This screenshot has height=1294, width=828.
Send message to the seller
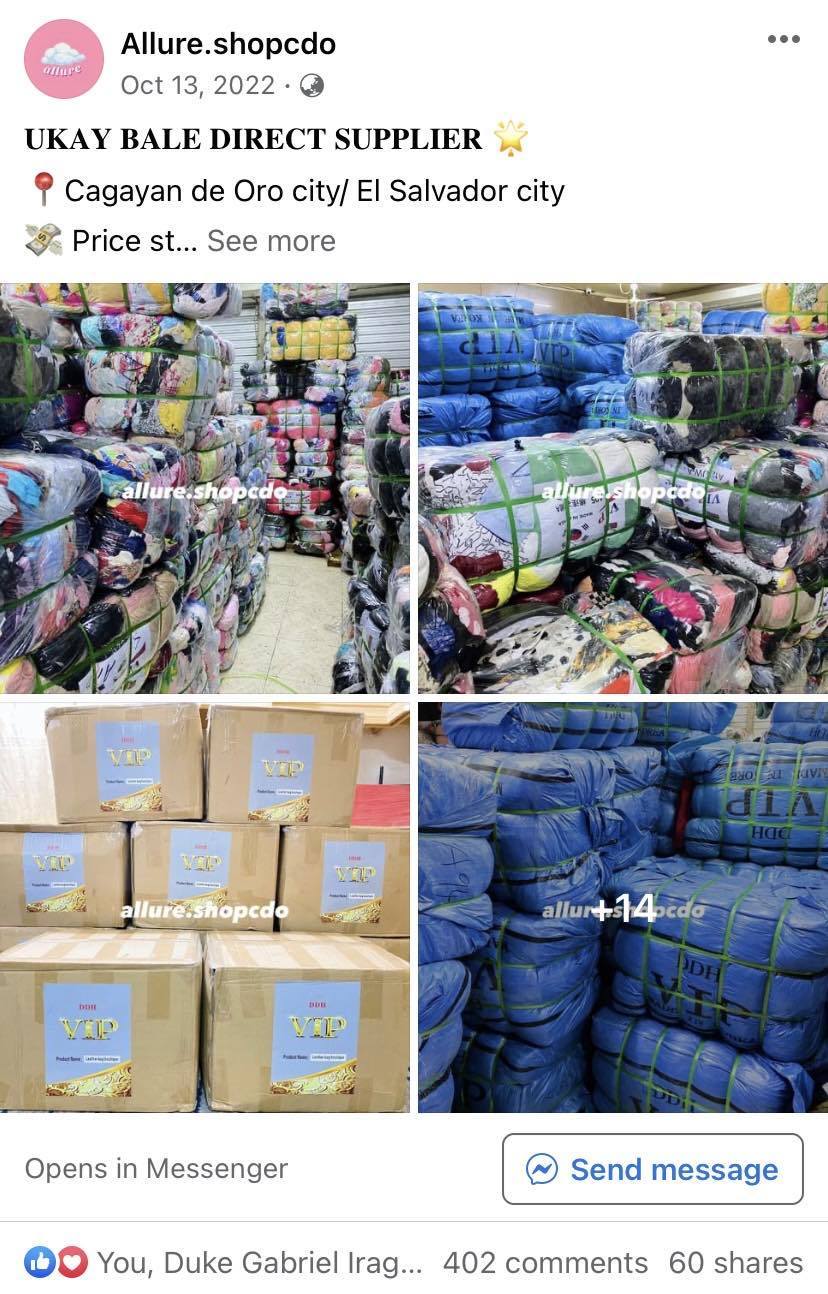pos(652,1169)
